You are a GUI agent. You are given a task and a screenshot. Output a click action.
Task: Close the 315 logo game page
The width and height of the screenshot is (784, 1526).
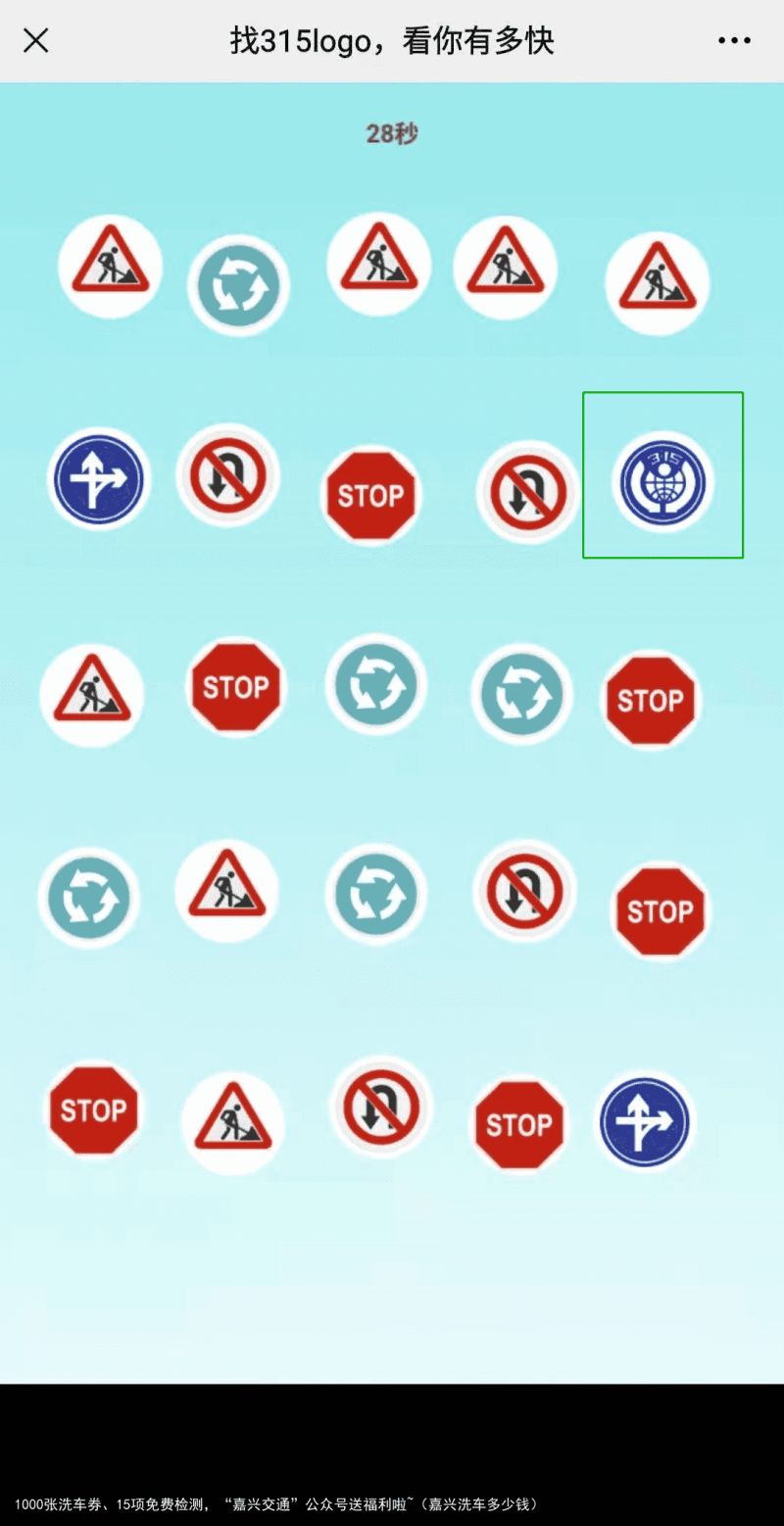pos(36,40)
